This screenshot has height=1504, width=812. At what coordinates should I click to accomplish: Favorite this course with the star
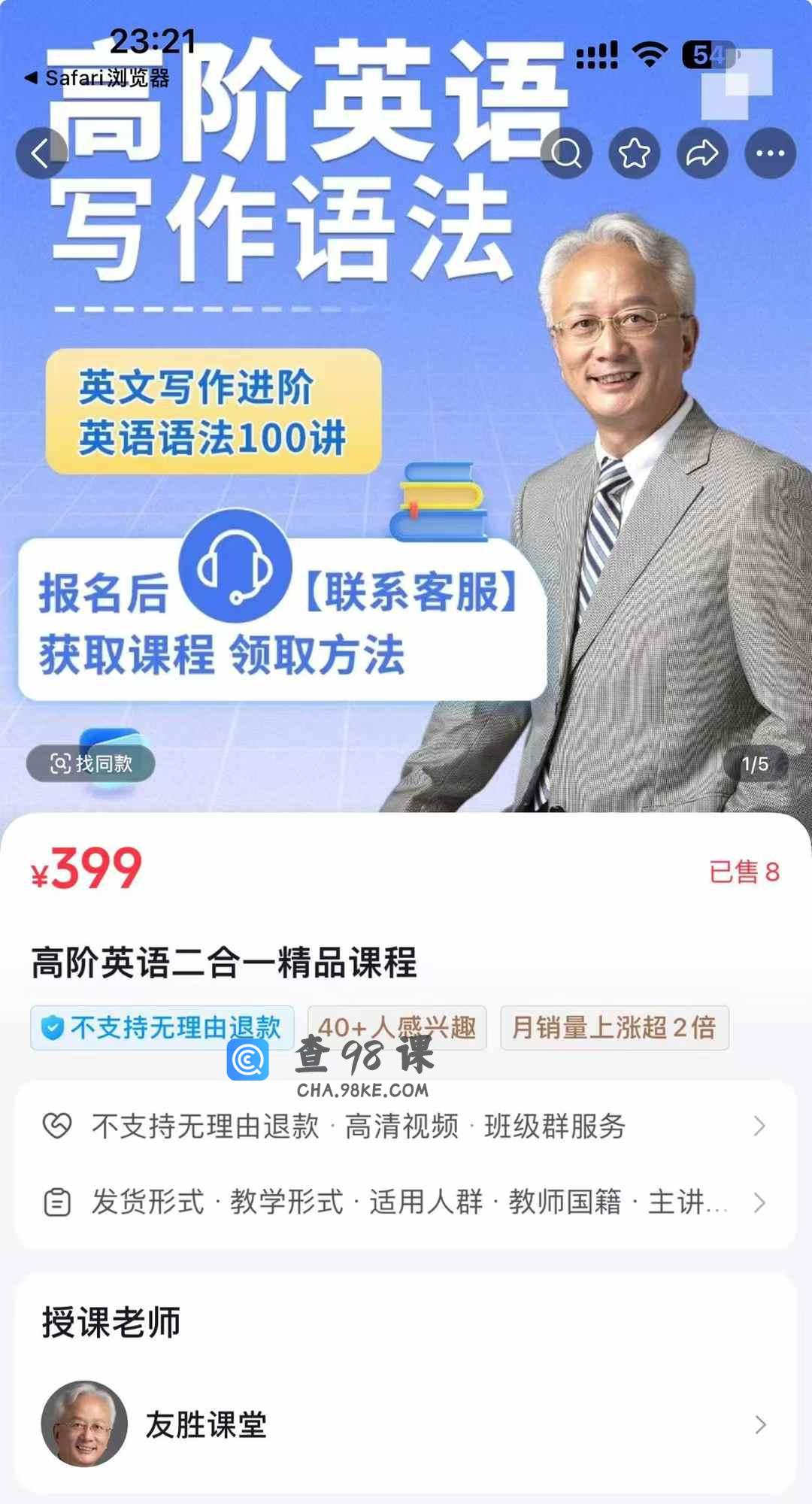[635, 153]
